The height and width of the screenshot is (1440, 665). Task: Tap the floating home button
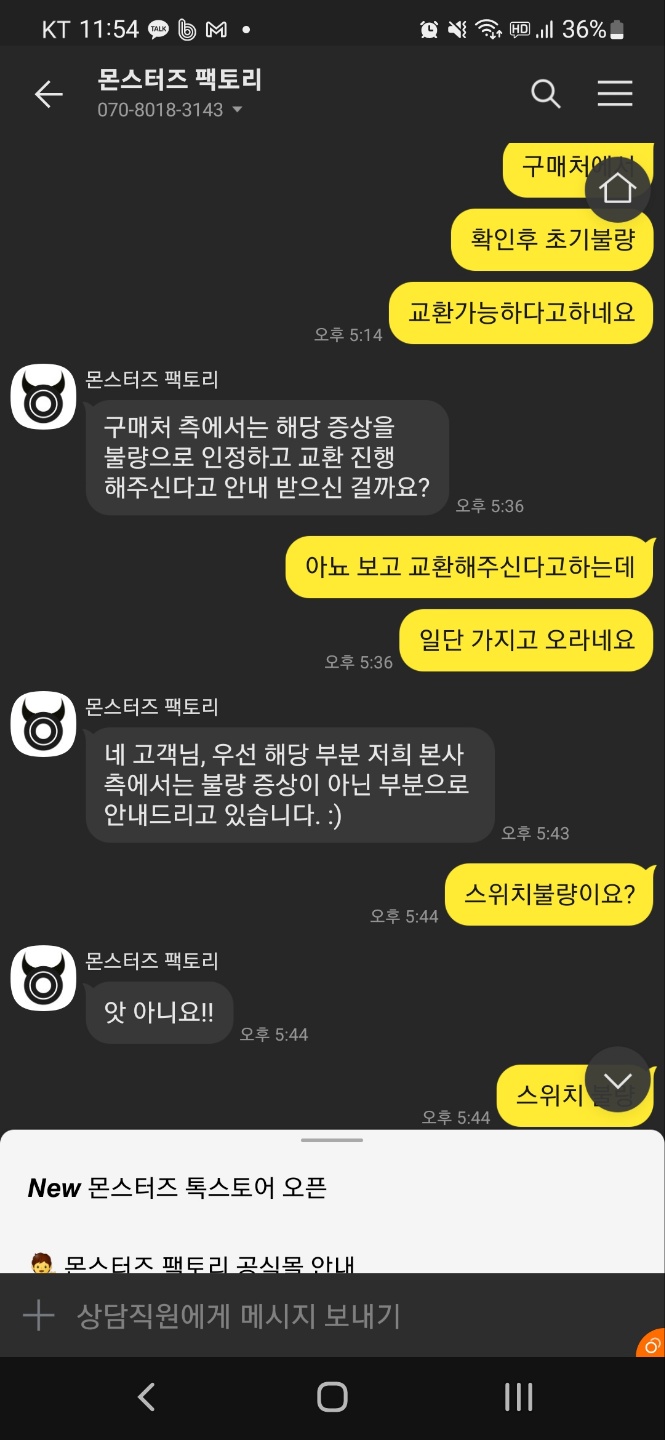[617, 188]
